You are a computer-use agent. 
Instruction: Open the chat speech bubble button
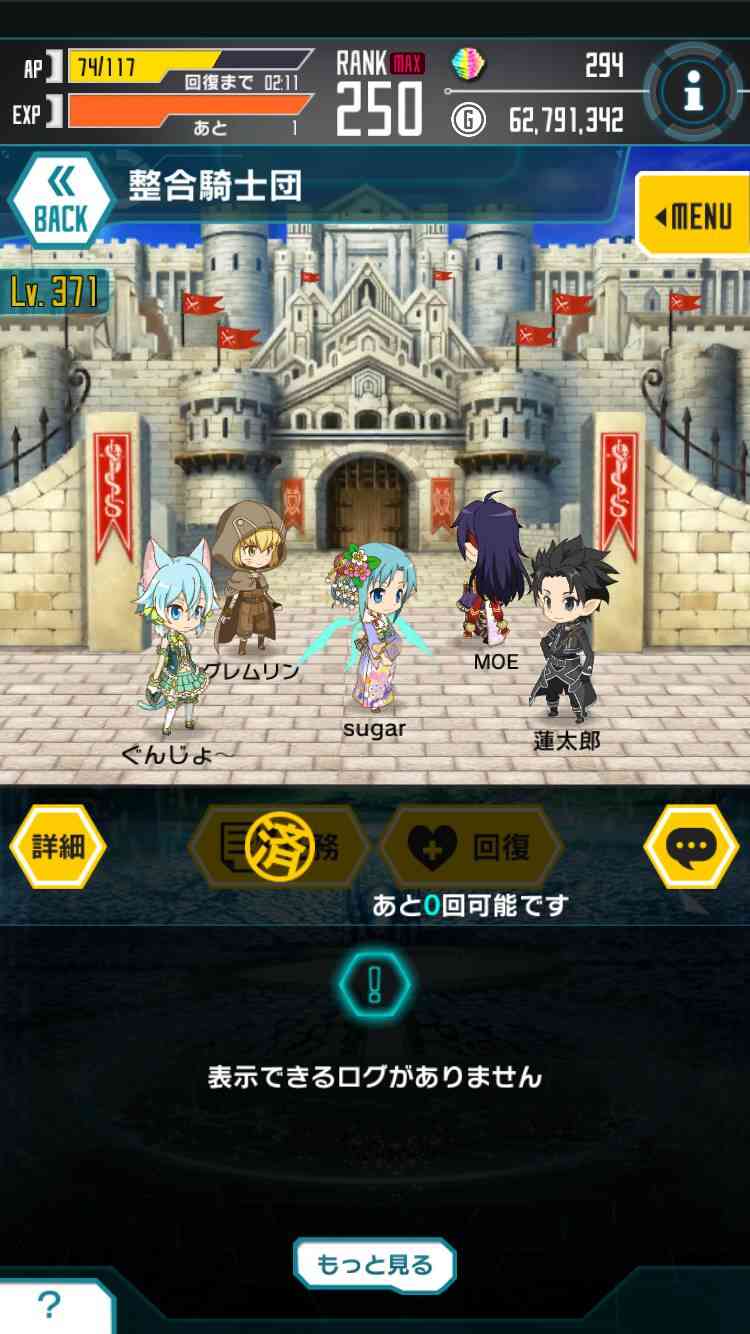[691, 847]
